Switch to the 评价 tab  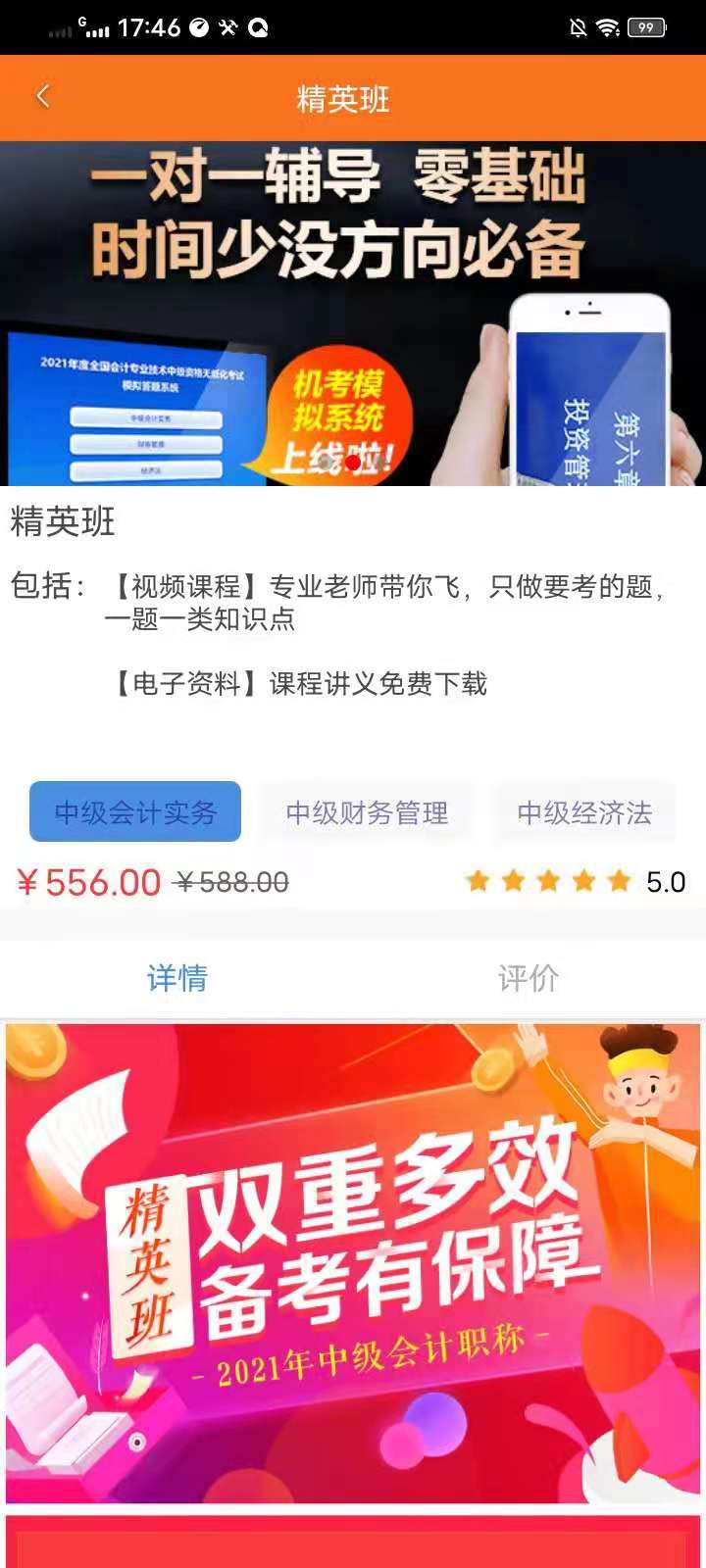coord(529,978)
